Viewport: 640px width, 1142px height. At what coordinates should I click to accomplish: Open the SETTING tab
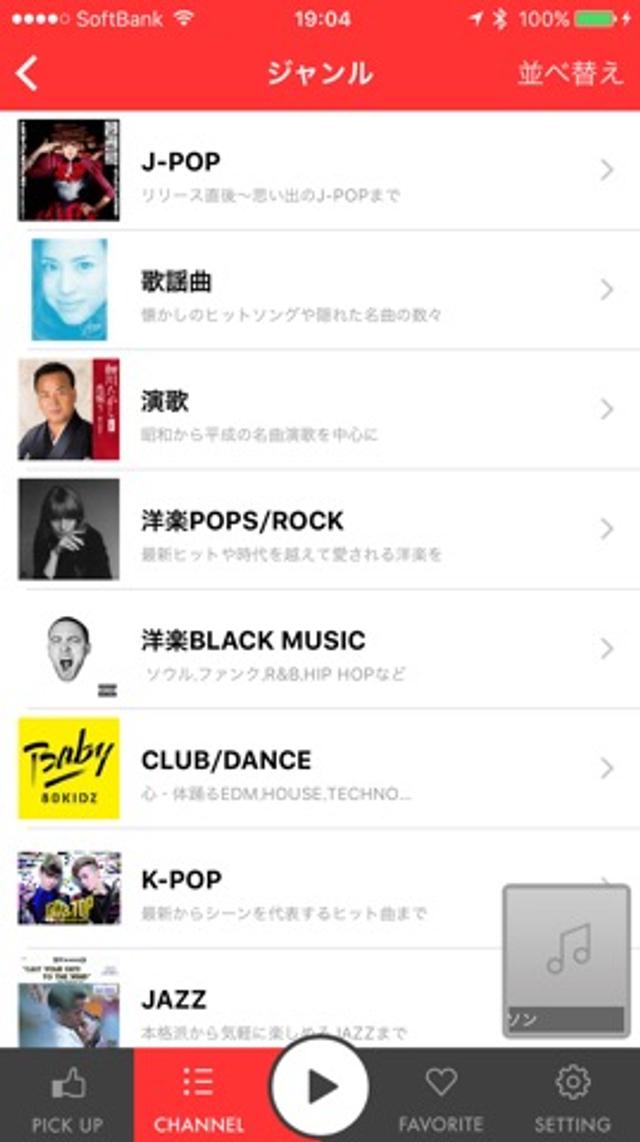(x=572, y=1097)
